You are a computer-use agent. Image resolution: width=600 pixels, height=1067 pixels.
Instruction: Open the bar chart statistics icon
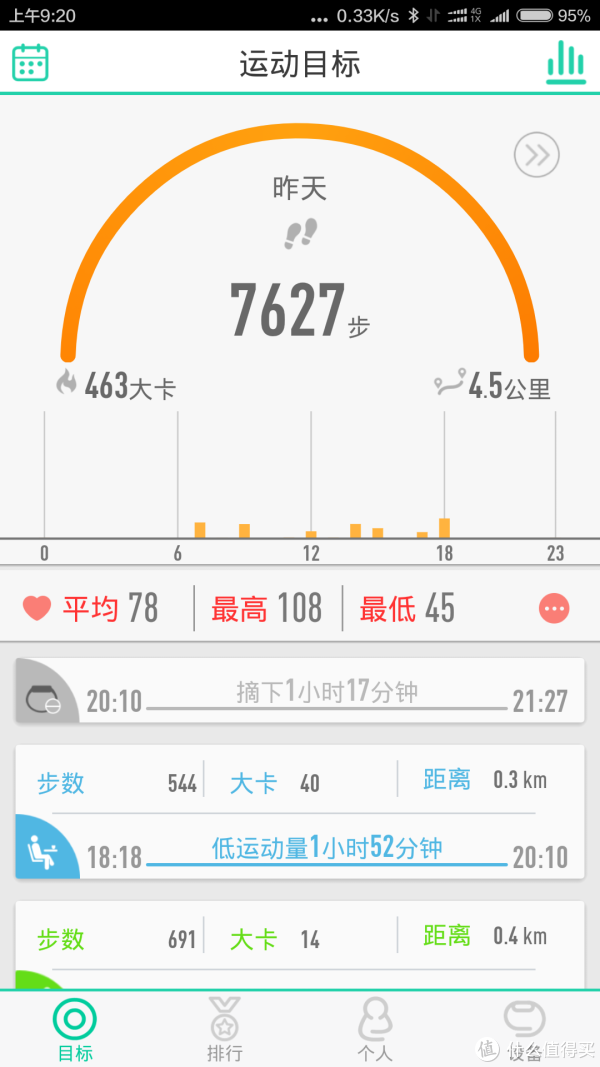point(566,63)
